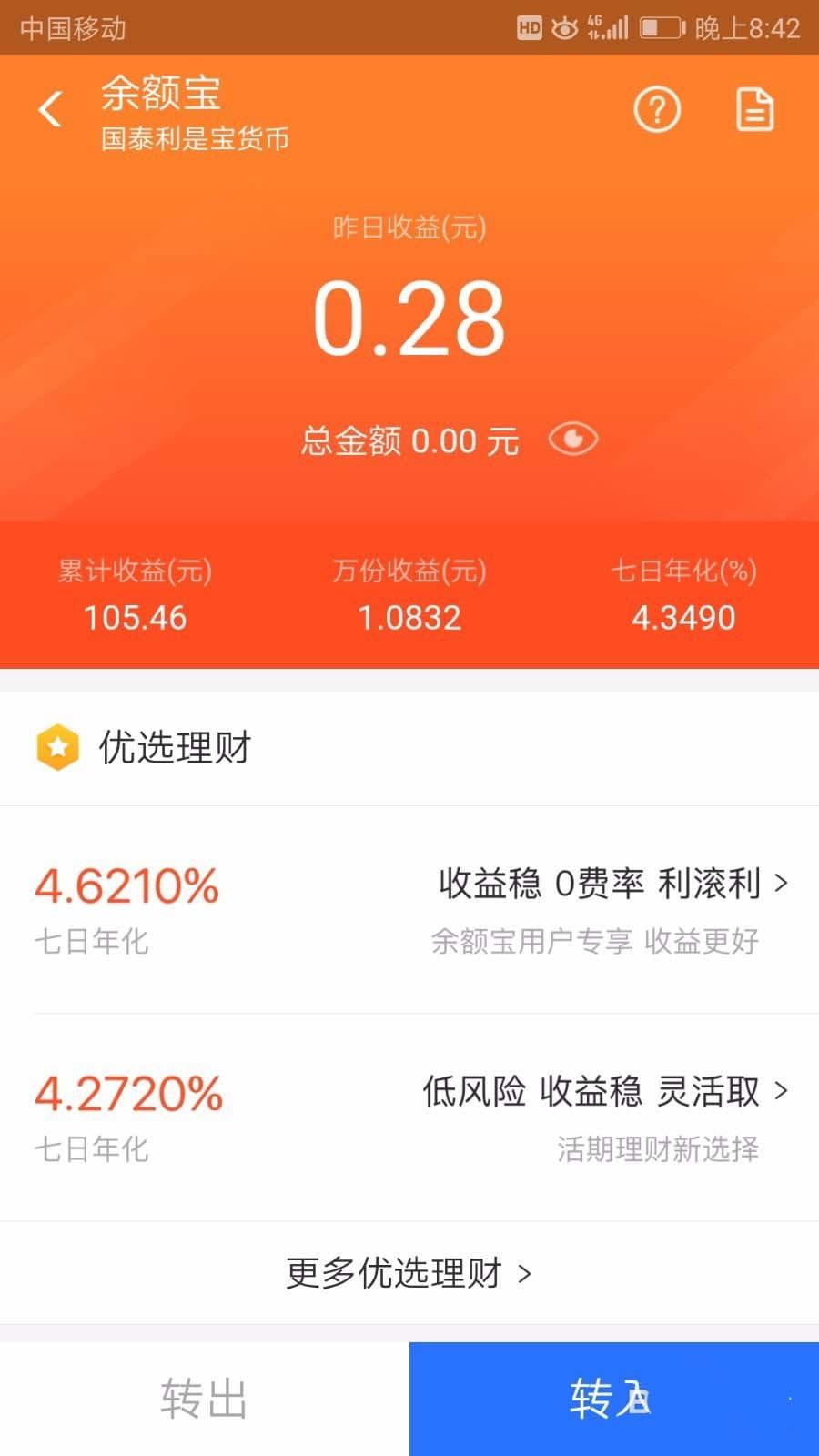
Task: Click the eye icon in the status bar
Action: pyautogui.click(x=564, y=28)
